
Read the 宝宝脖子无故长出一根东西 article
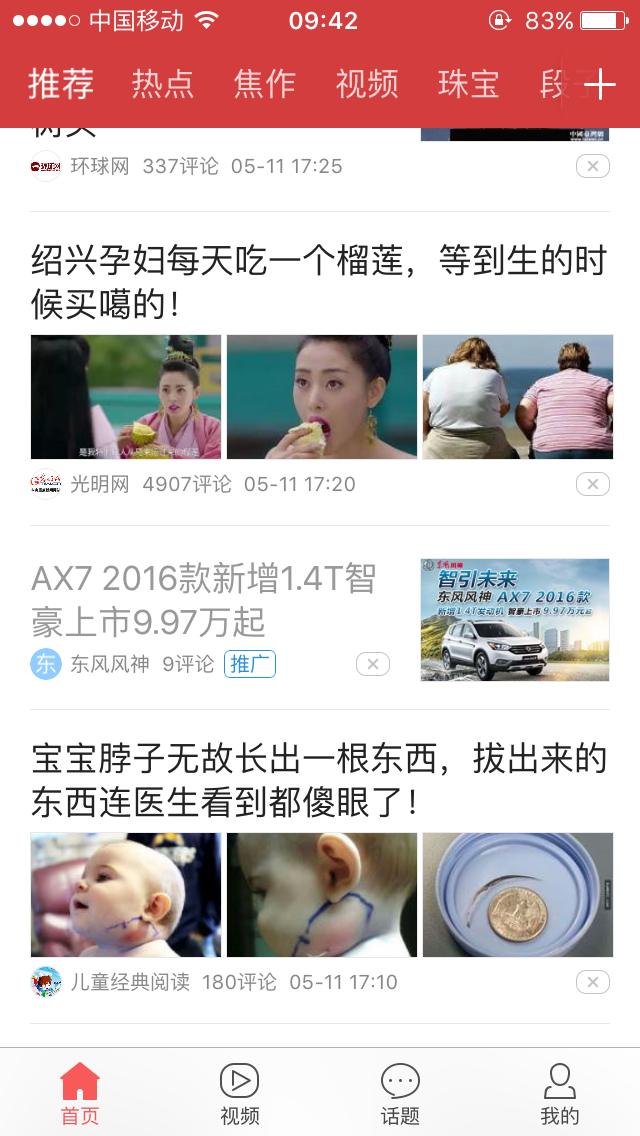[x=318, y=779]
